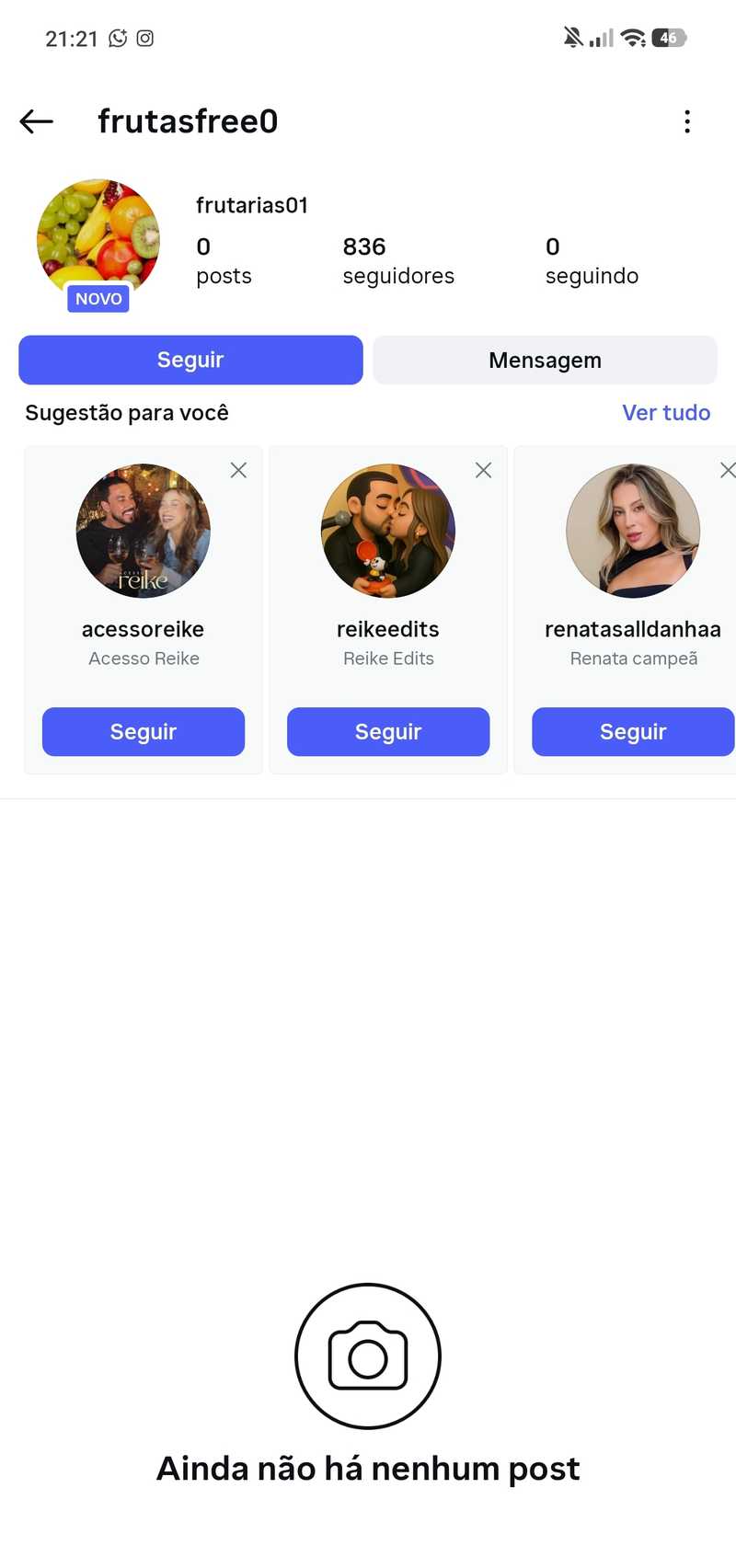Open the seguindo list

point(592,260)
